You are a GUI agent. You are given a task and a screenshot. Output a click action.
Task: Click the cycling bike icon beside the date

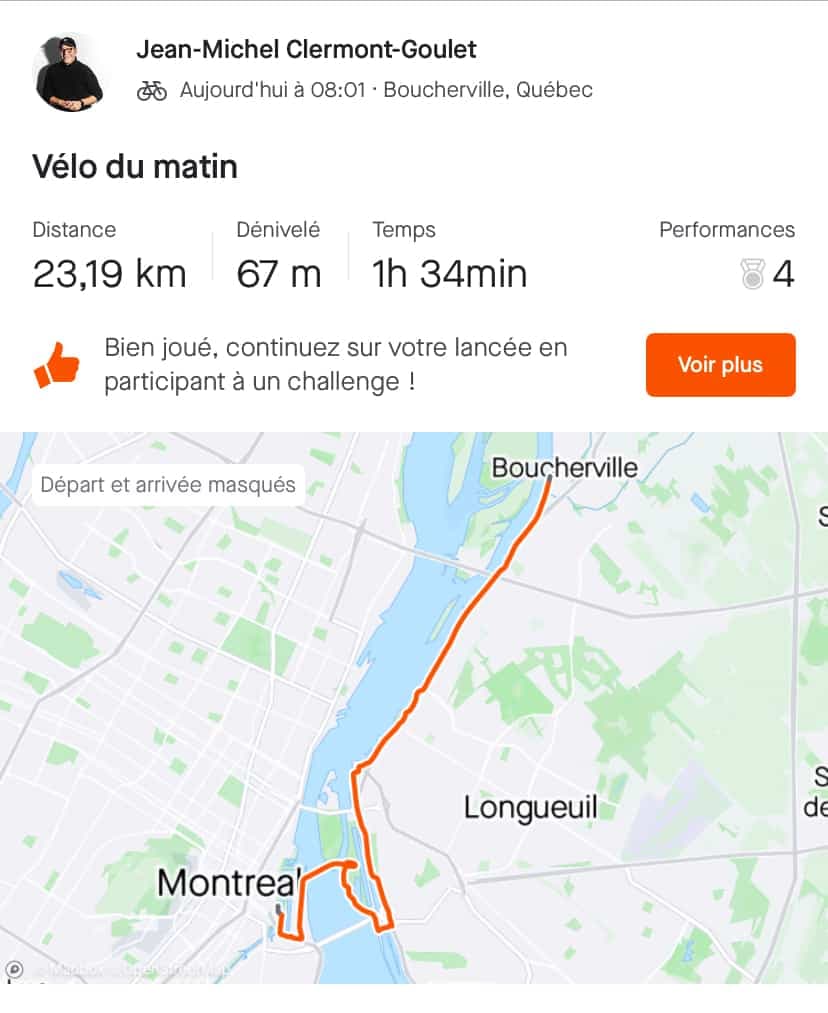coord(152,89)
